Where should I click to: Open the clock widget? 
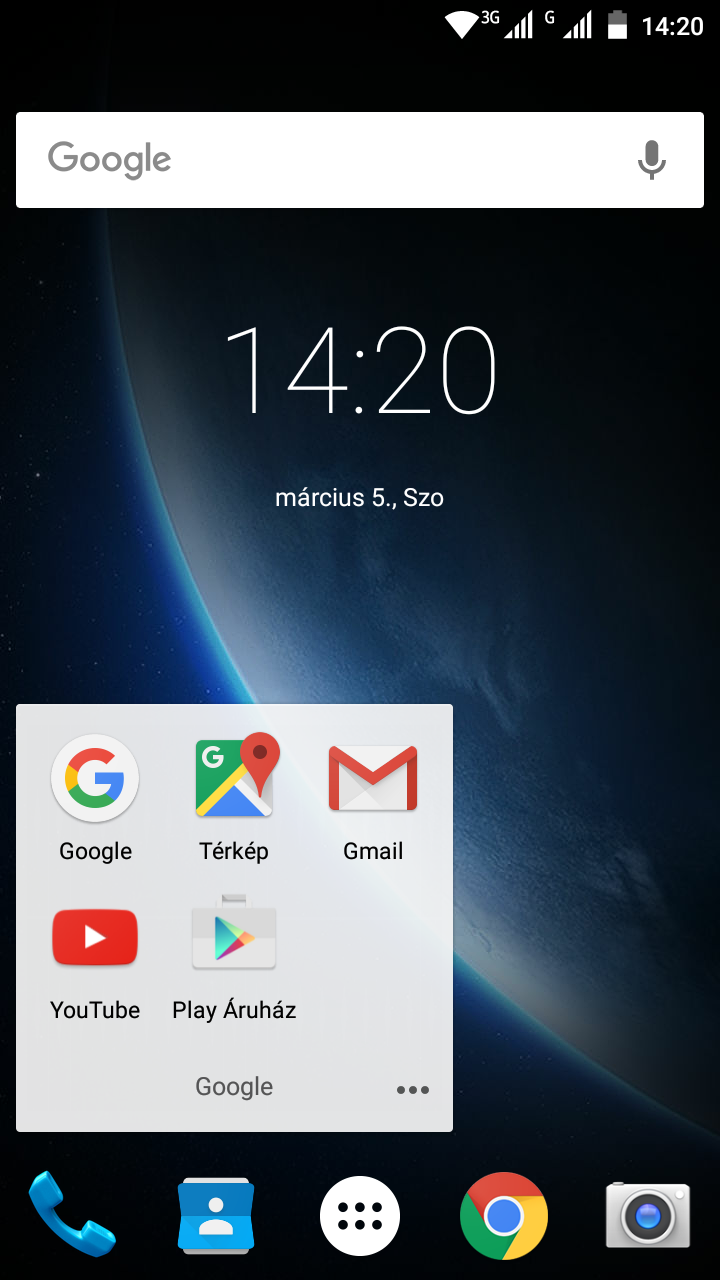[360, 370]
